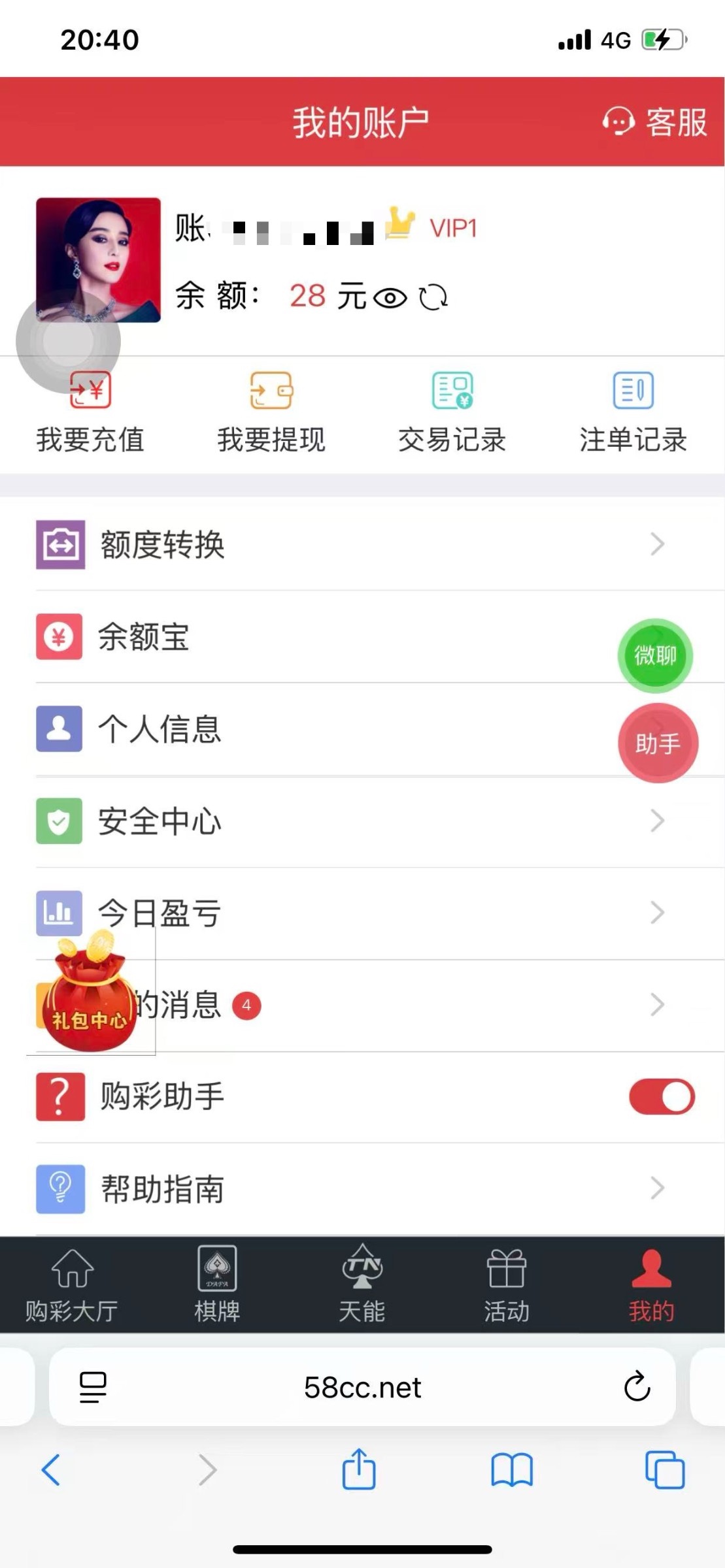The width and height of the screenshot is (725, 1568).
Task: Open 我要充值 to recharge
Action: [90, 413]
